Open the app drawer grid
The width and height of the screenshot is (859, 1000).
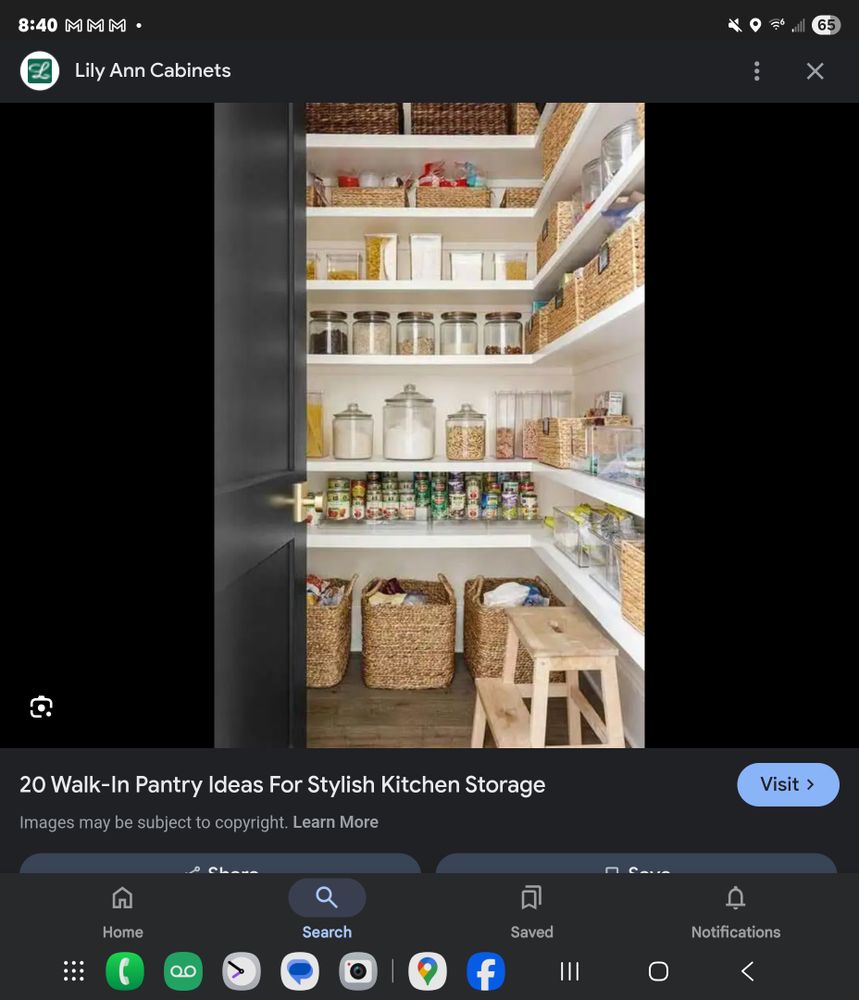click(73, 971)
